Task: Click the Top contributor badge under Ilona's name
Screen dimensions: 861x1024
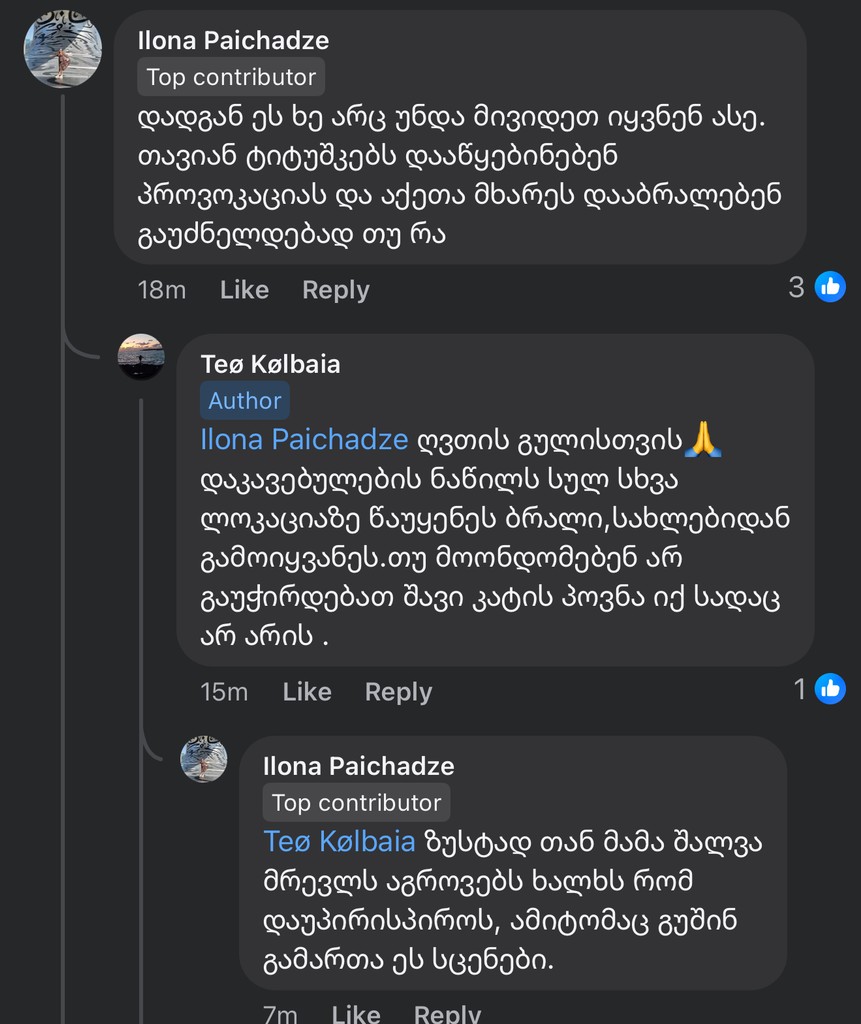Action: pyautogui.click(x=231, y=76)
